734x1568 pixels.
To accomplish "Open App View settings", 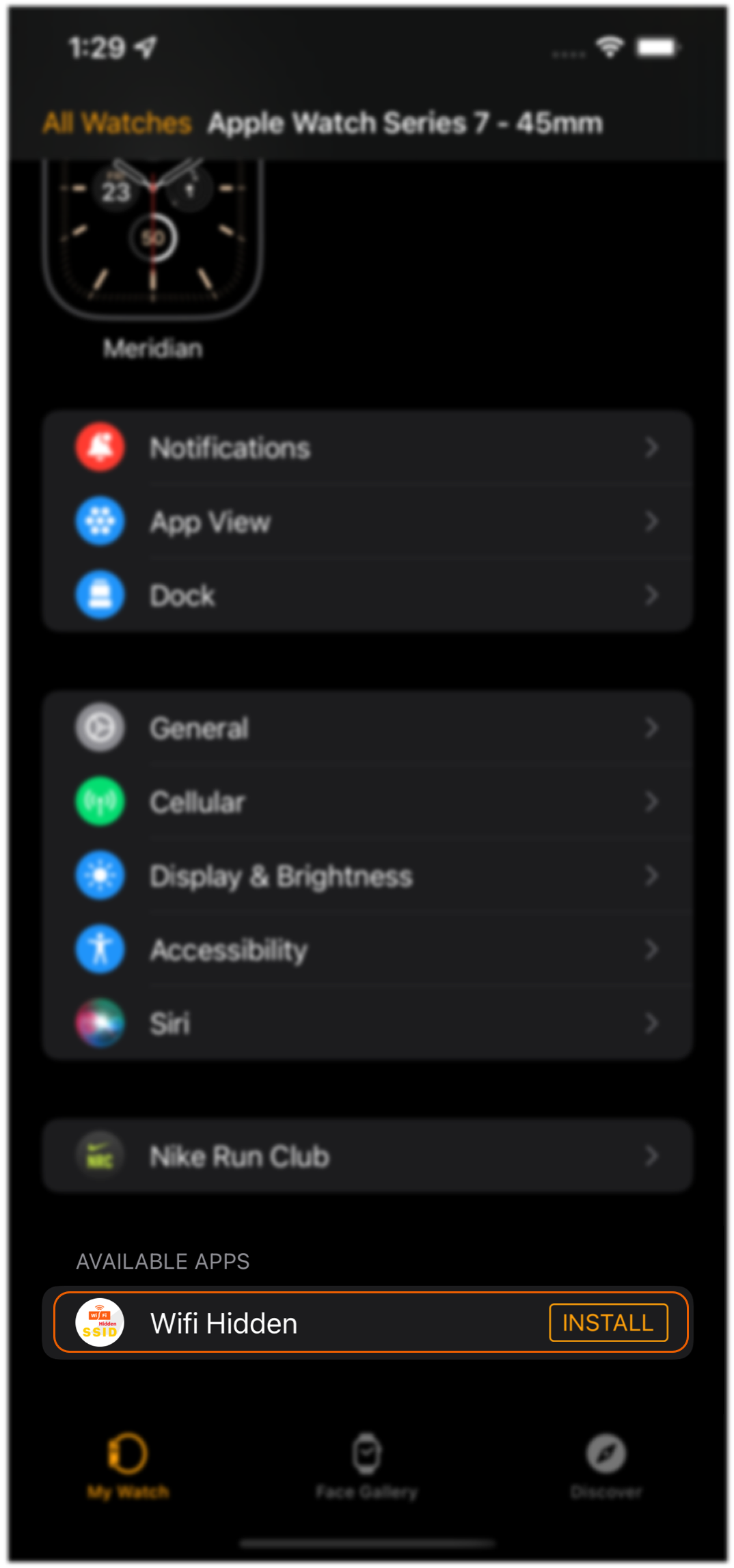I will point(368,522).
